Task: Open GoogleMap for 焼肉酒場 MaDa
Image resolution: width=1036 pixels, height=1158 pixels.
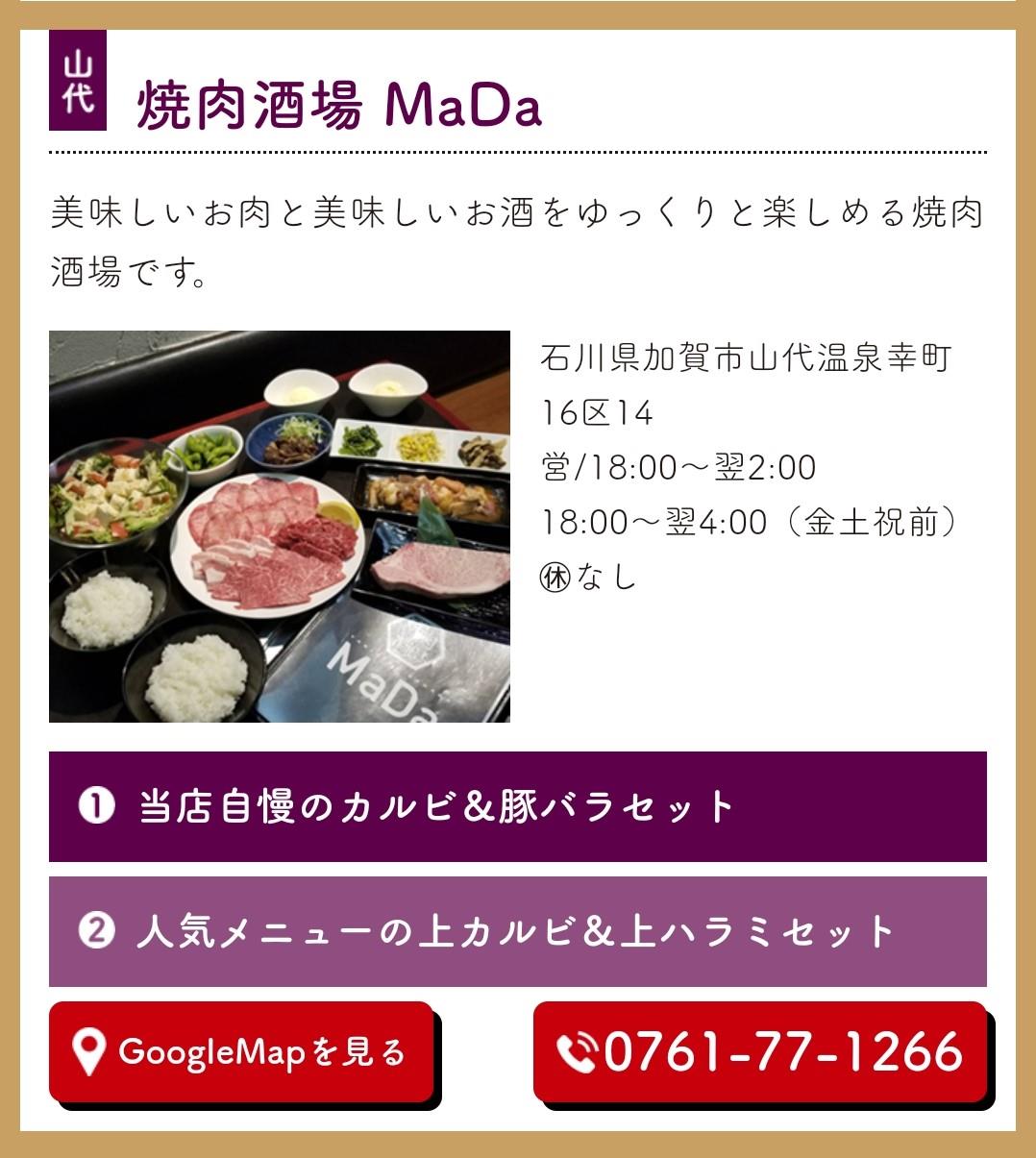Action: [241, 1051]
